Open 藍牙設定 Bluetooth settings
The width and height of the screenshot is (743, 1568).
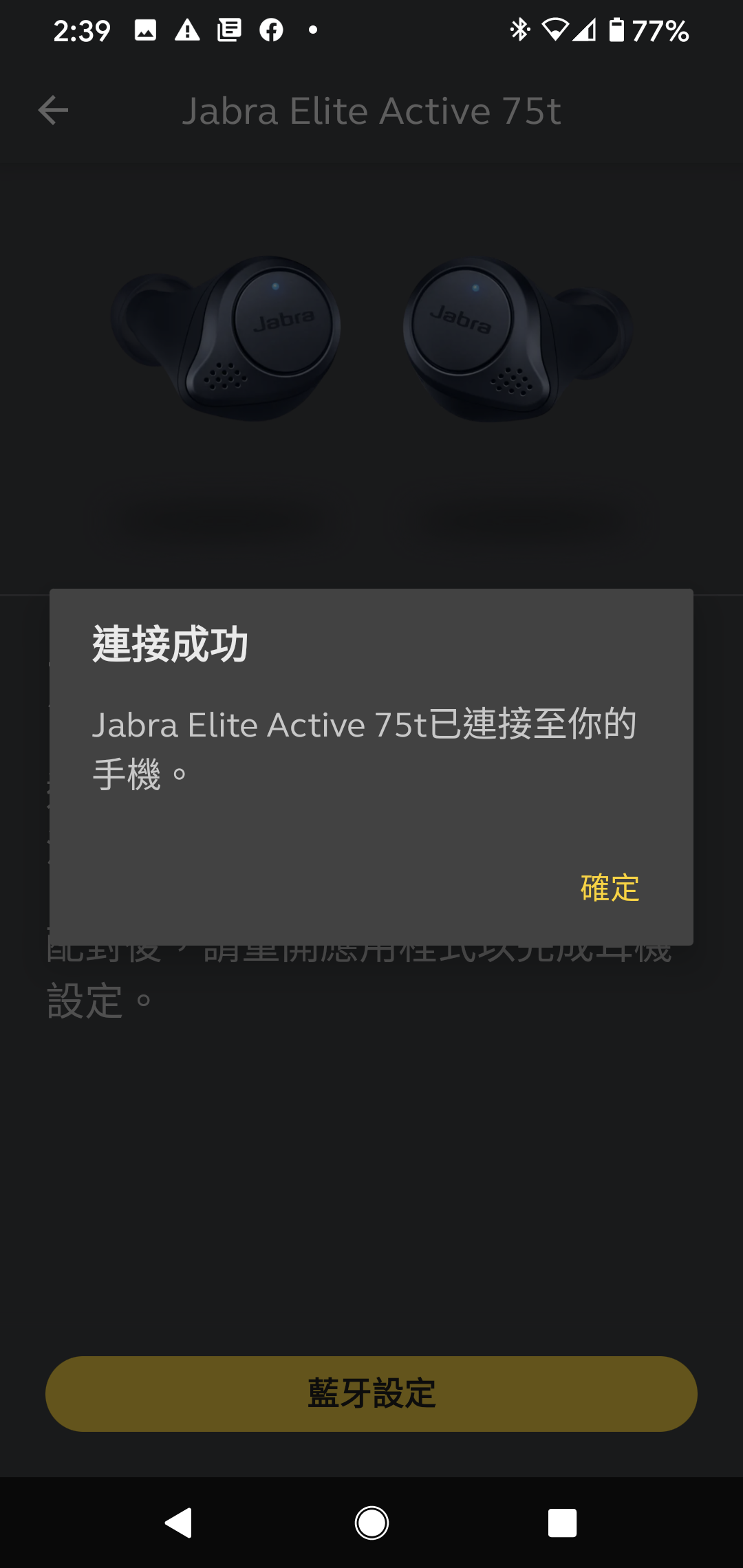click(371, 1394)
